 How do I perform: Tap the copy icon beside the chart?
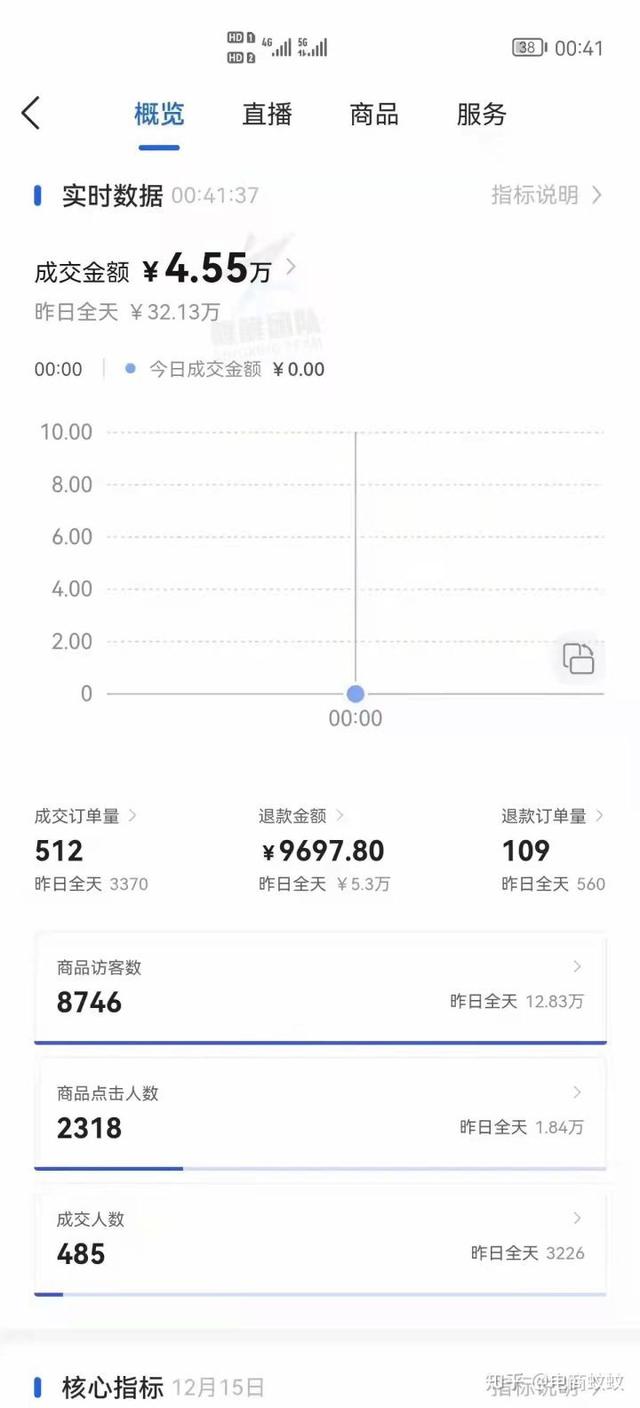point(579,659)
